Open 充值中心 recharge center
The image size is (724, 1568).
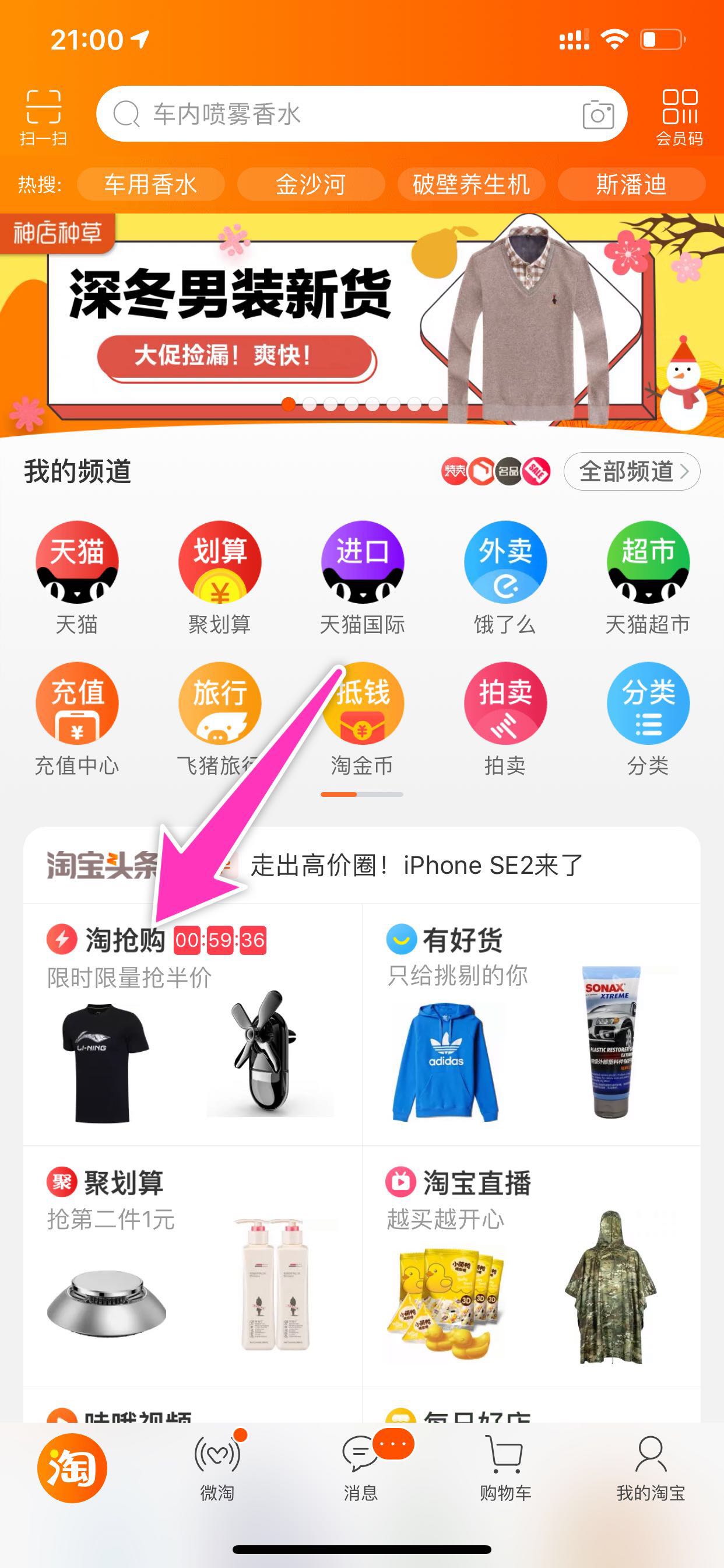click(x=77, y=718)
